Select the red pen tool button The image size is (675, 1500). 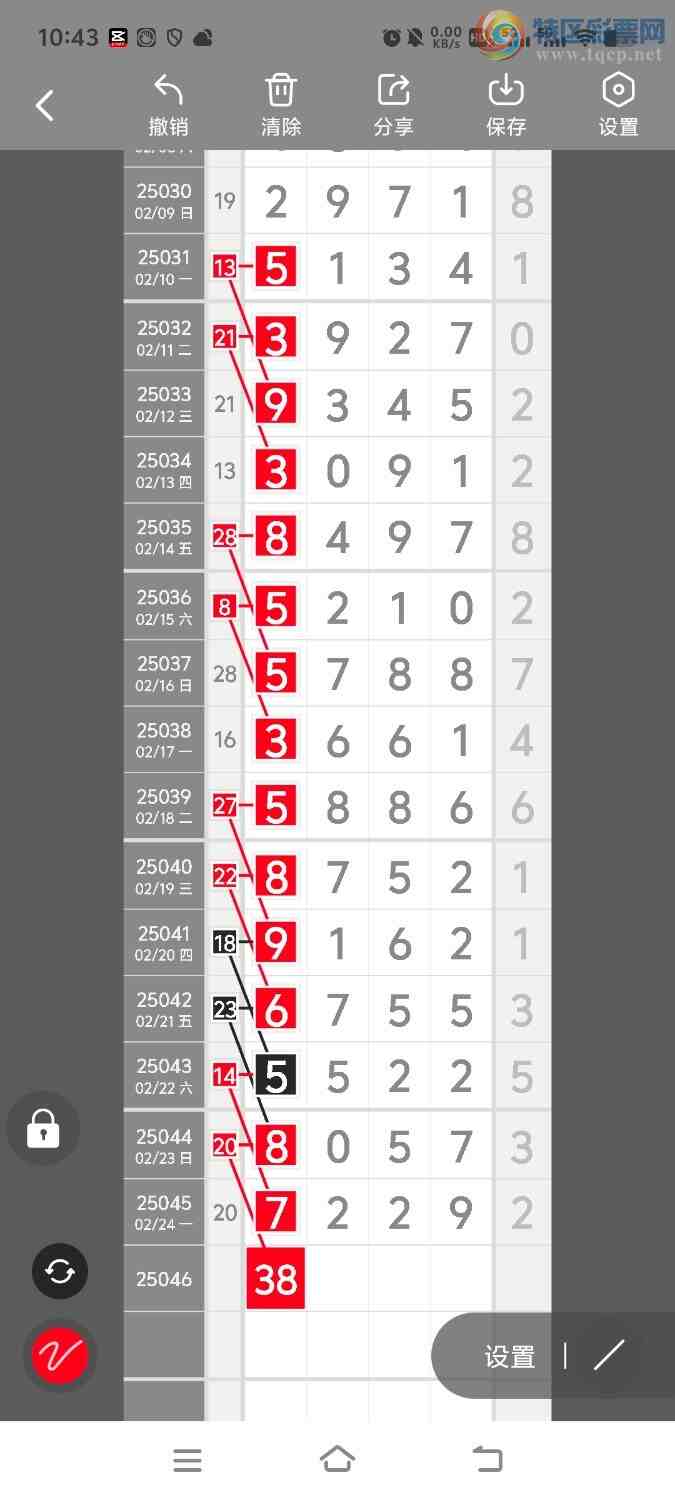tap(60, 1356)
